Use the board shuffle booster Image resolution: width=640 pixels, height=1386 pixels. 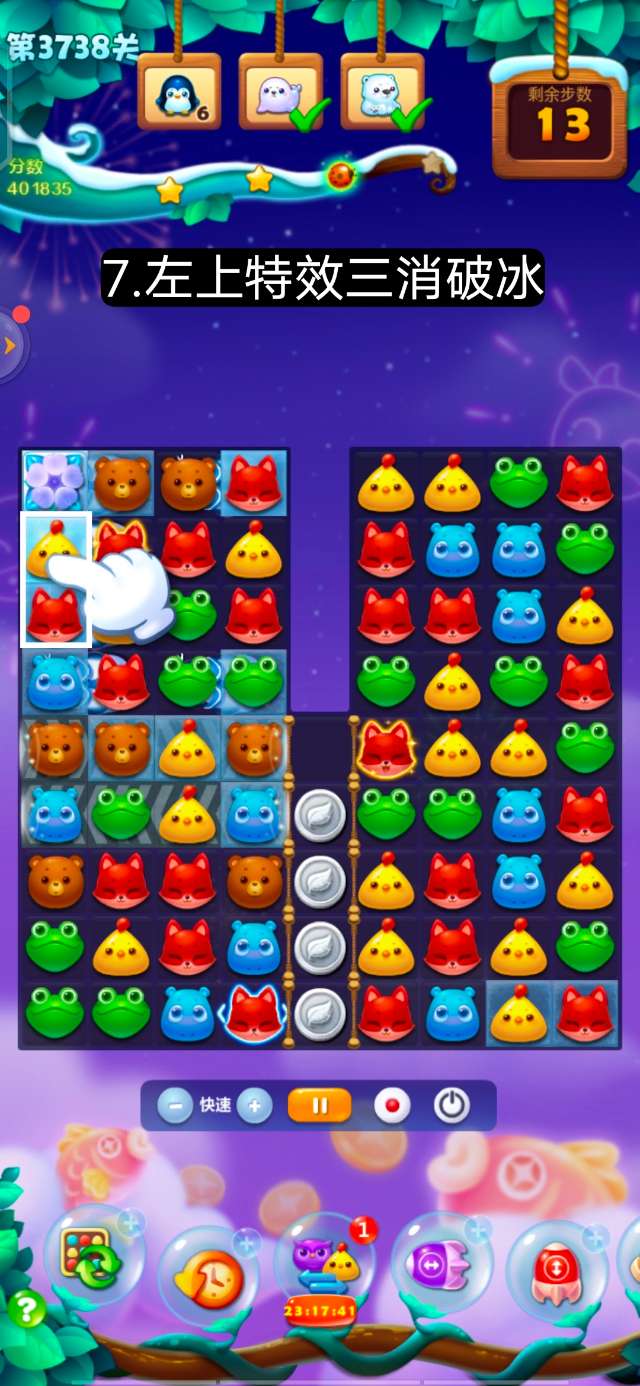click(x=94, y=1255)
